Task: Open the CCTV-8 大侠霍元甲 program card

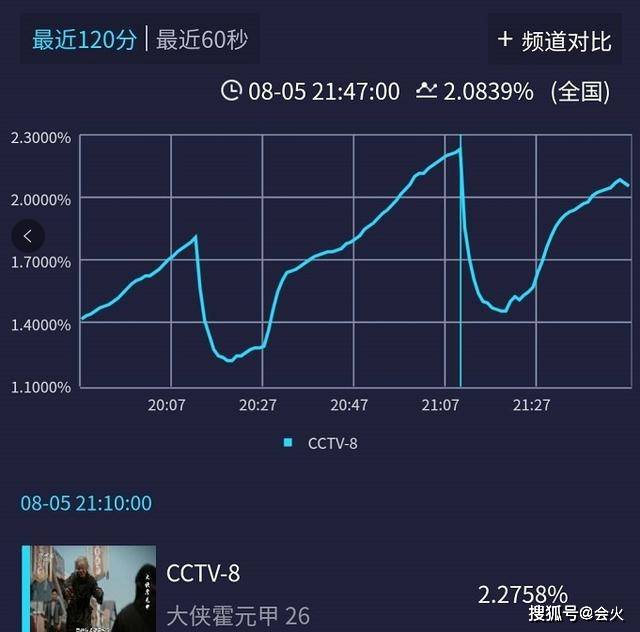Action: click(x=300, y=590)
